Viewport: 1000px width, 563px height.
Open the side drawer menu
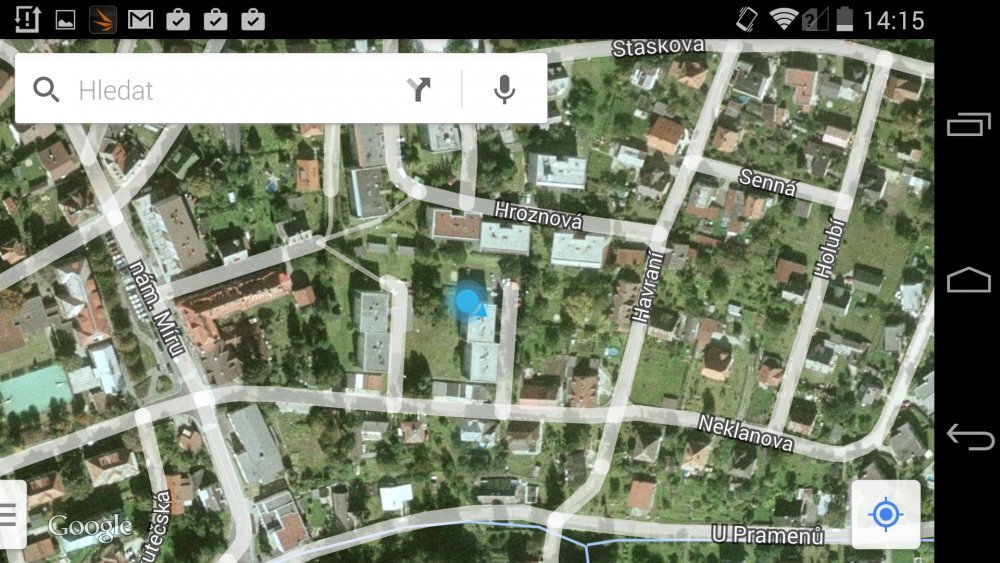pos(10,515)
